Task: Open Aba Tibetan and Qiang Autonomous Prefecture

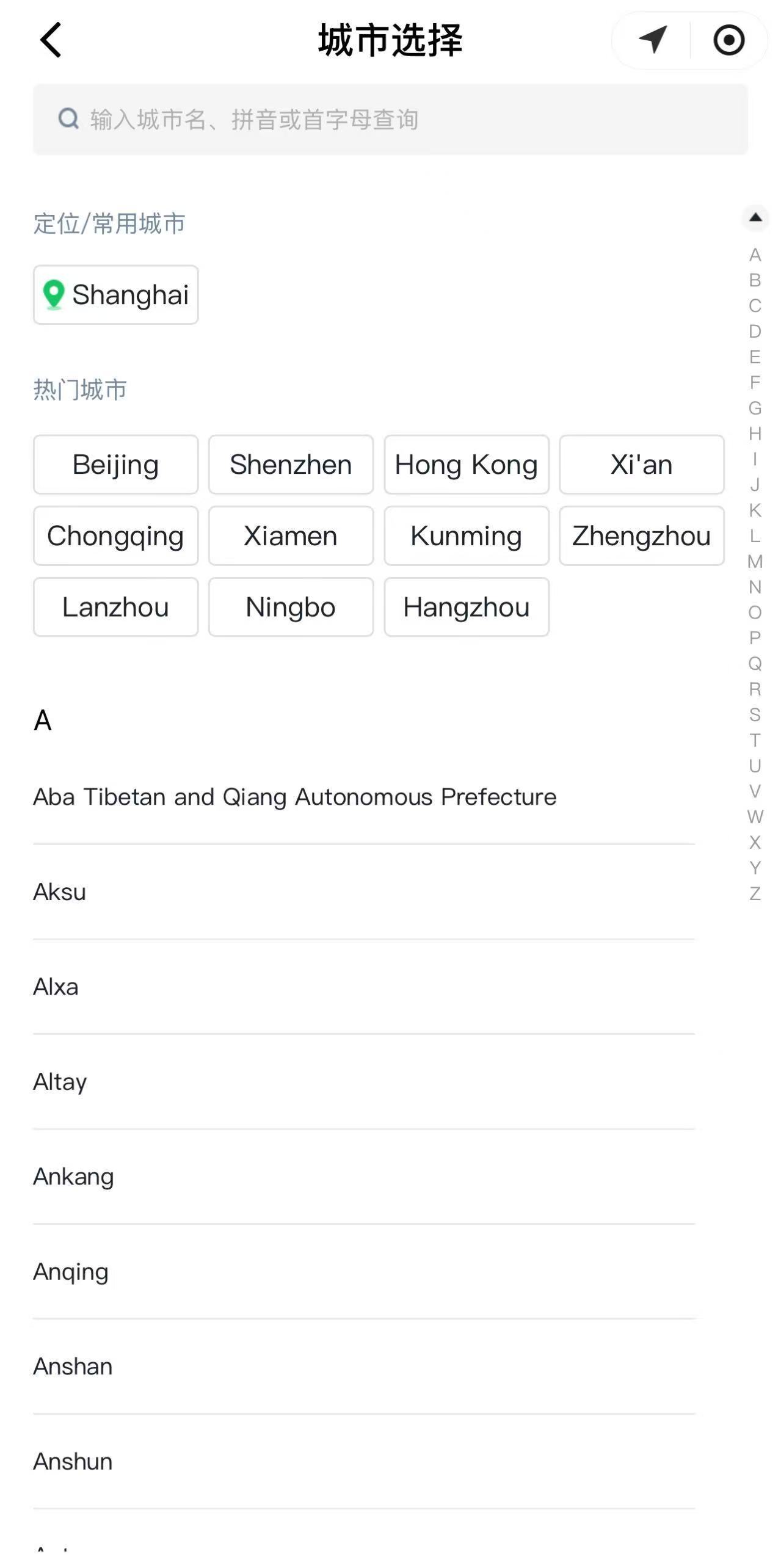Action: 294,797
